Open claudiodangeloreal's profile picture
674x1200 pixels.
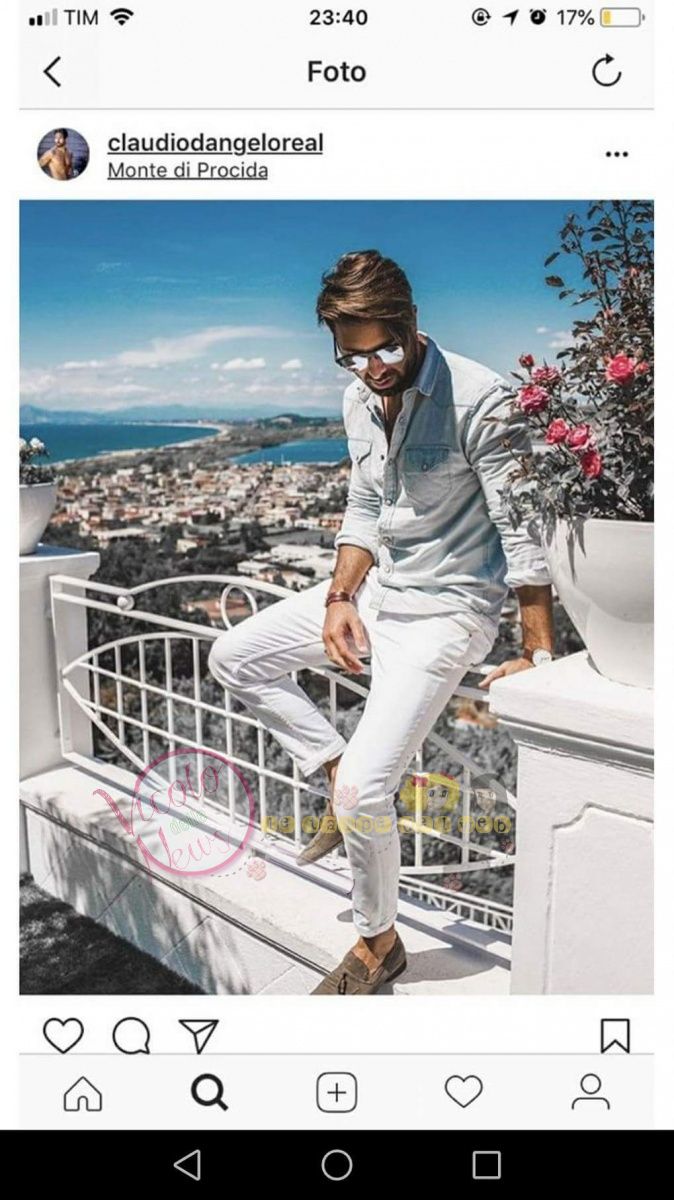point(63,154)
